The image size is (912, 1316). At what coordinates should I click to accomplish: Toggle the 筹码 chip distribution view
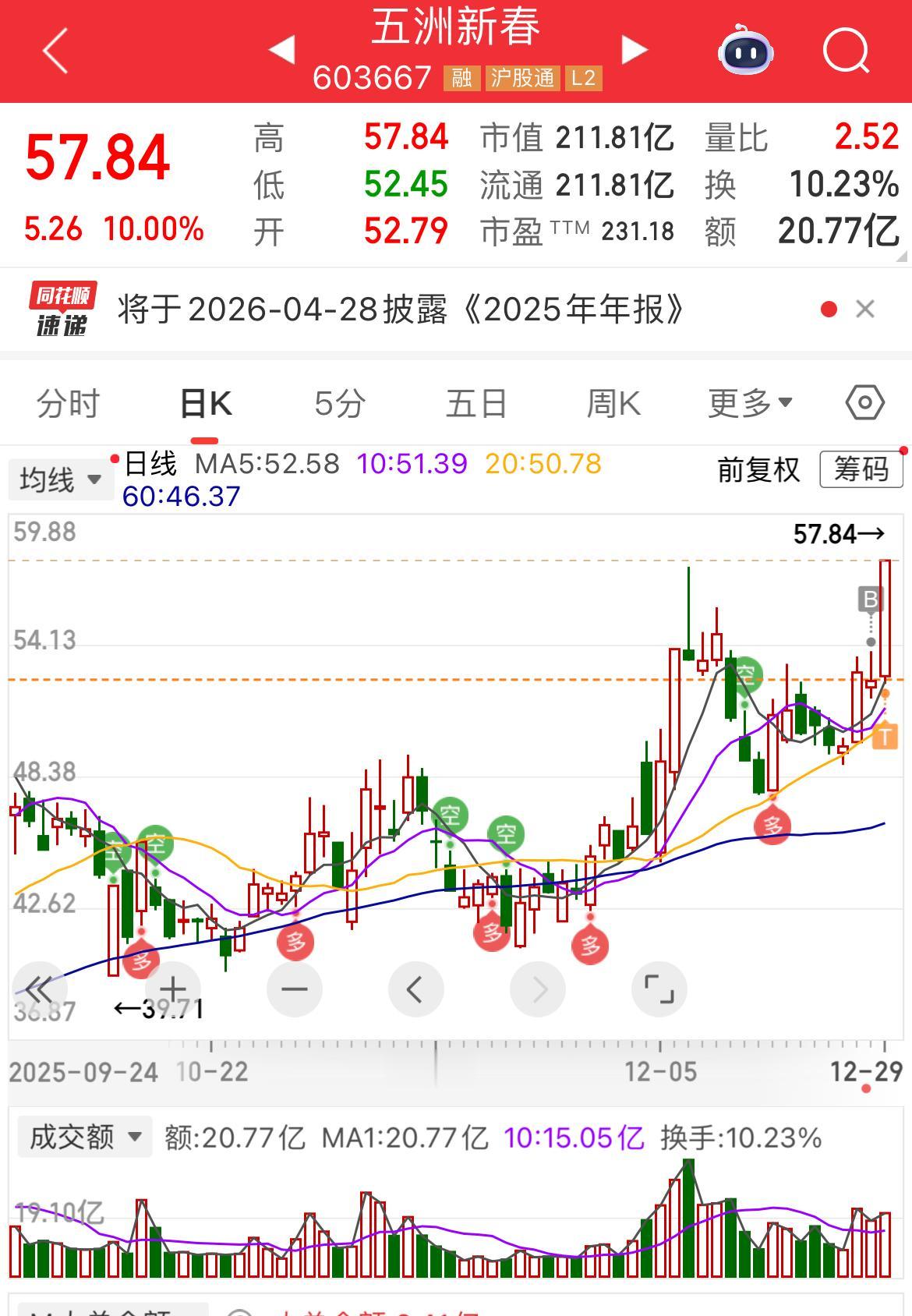click(x=860, y=469)
